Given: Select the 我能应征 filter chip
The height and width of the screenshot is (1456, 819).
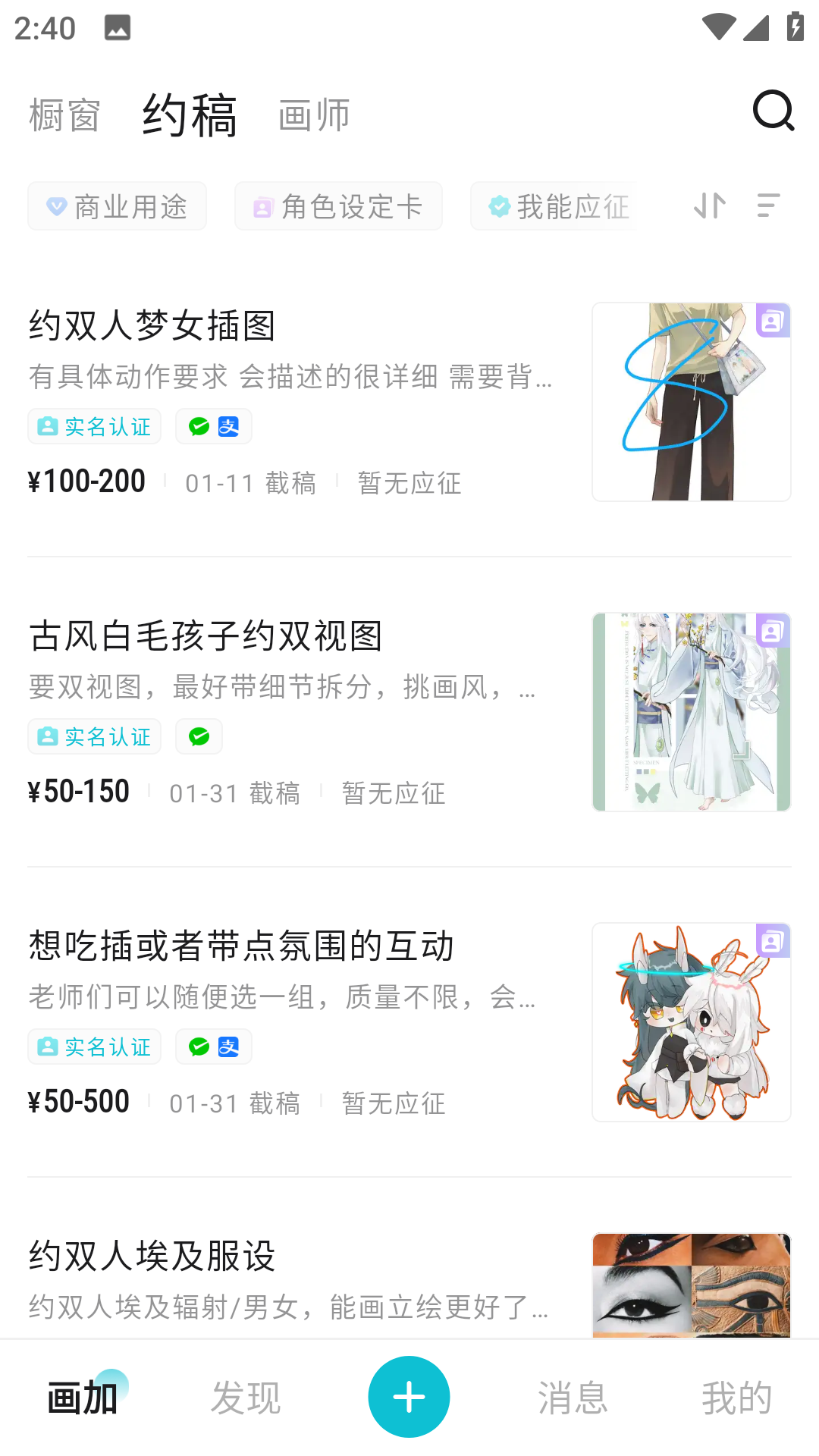Looking at the screenshot, I should coord(557,206).
